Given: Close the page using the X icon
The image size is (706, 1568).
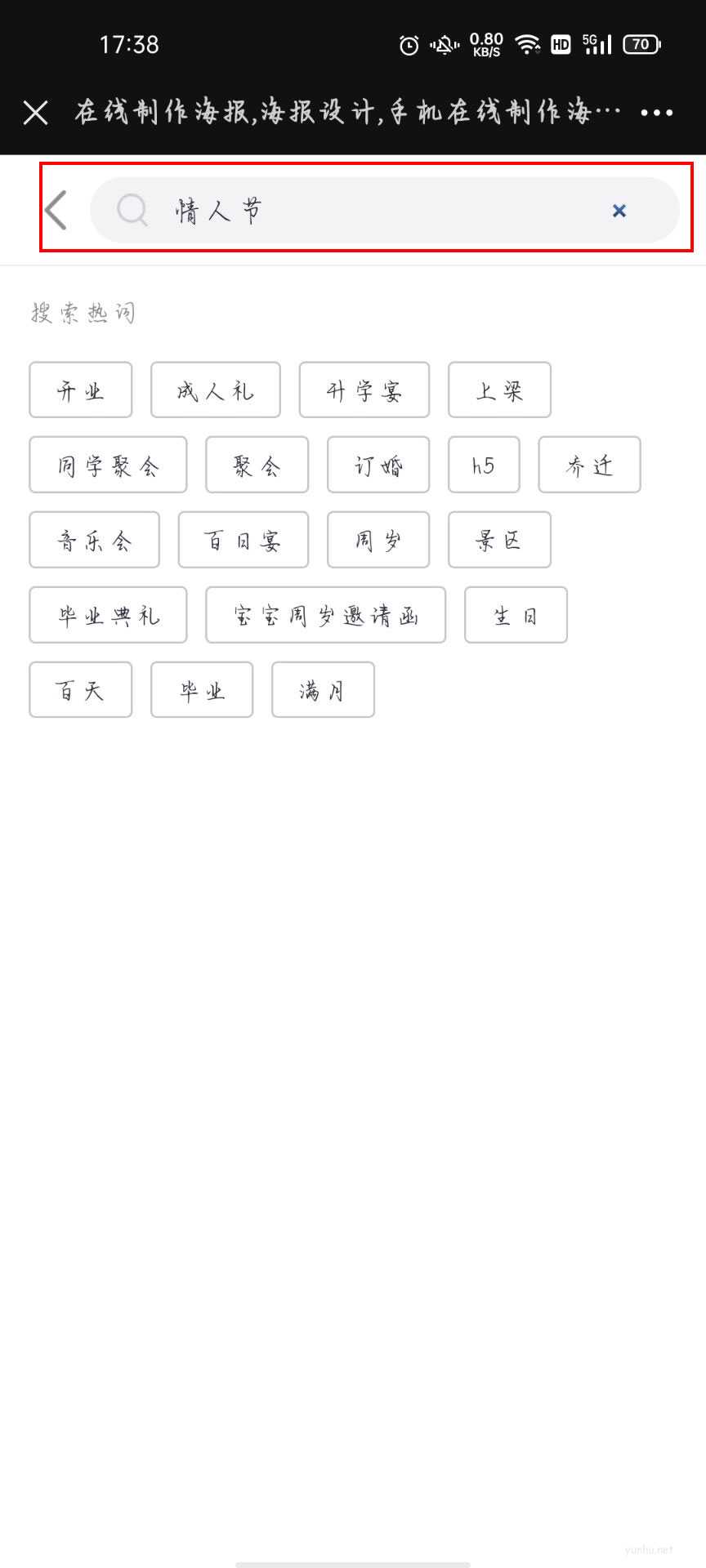Looking at the screenshot, I should coord(36,113).
